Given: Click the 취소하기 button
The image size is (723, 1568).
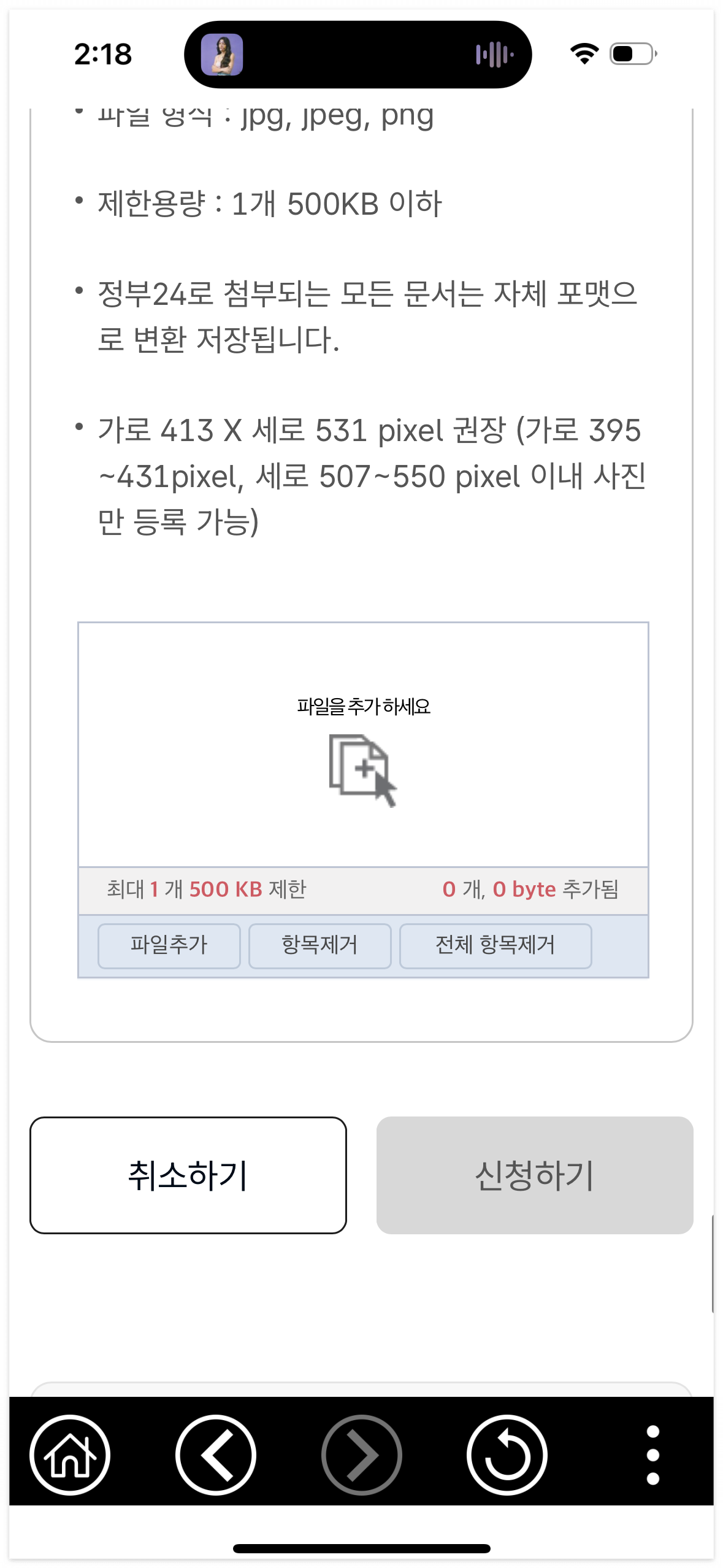Looking at the screenshot, I should (x=188, y=1173).
